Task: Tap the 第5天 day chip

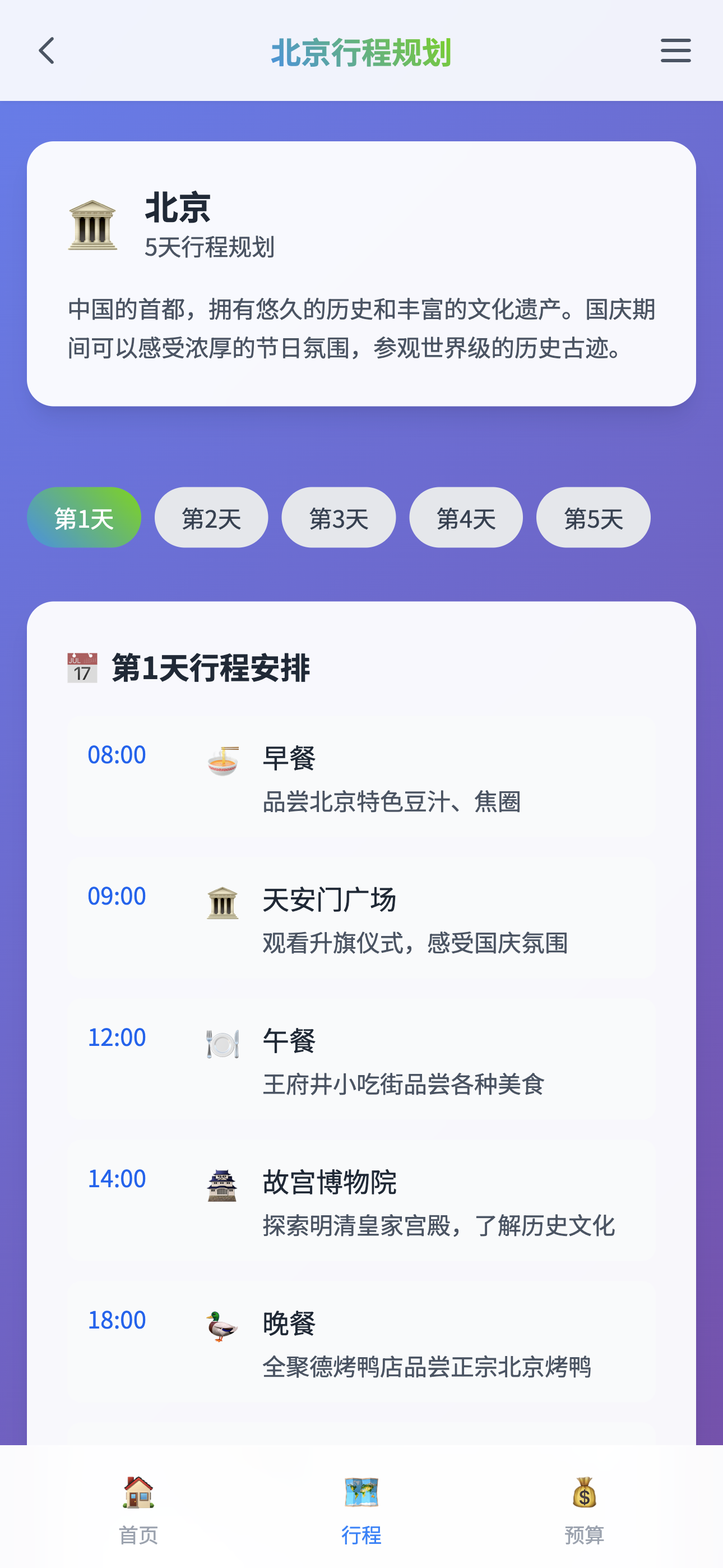Action: coord(593,518)
